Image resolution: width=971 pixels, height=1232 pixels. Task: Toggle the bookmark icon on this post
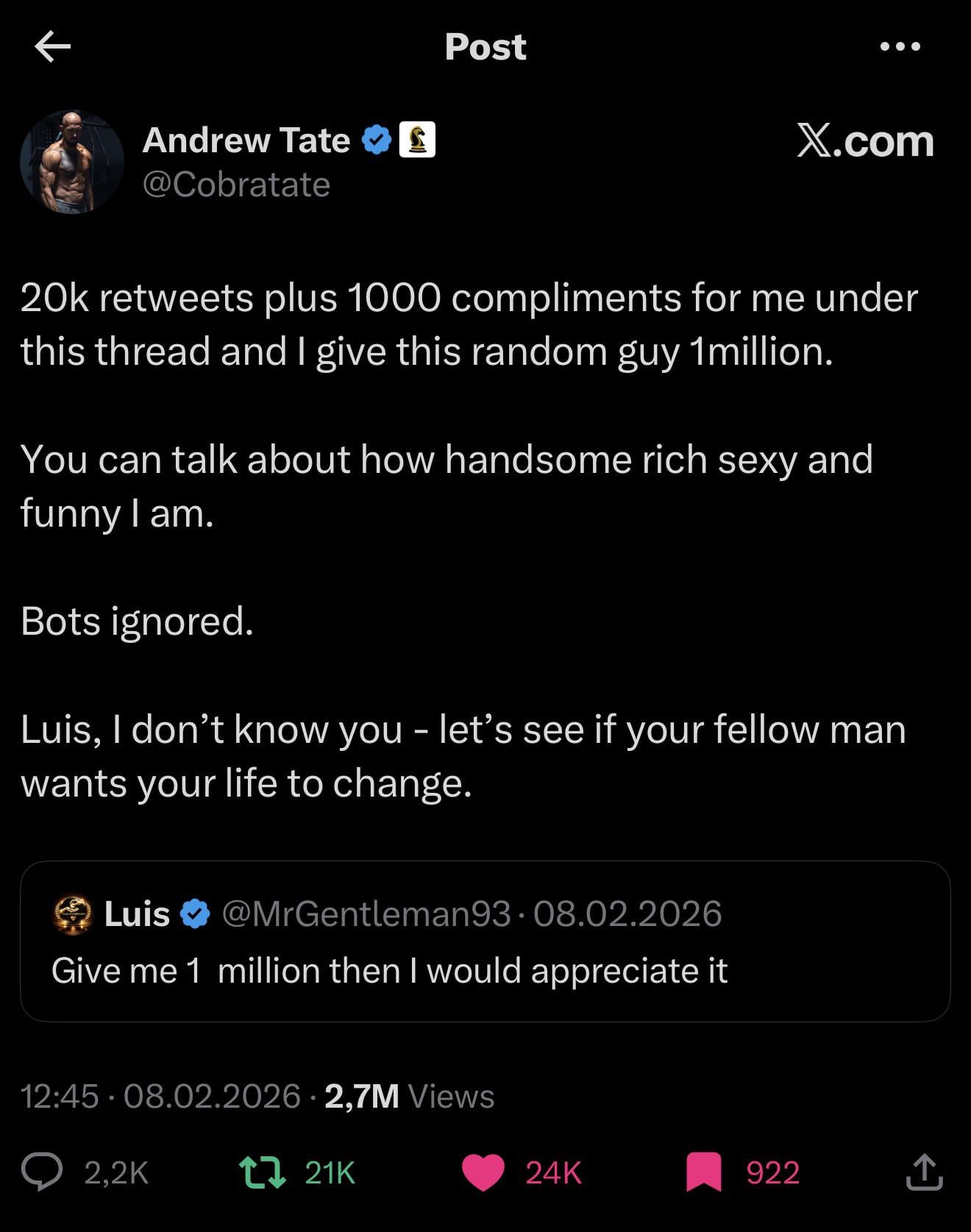(x=703, y=1172)
